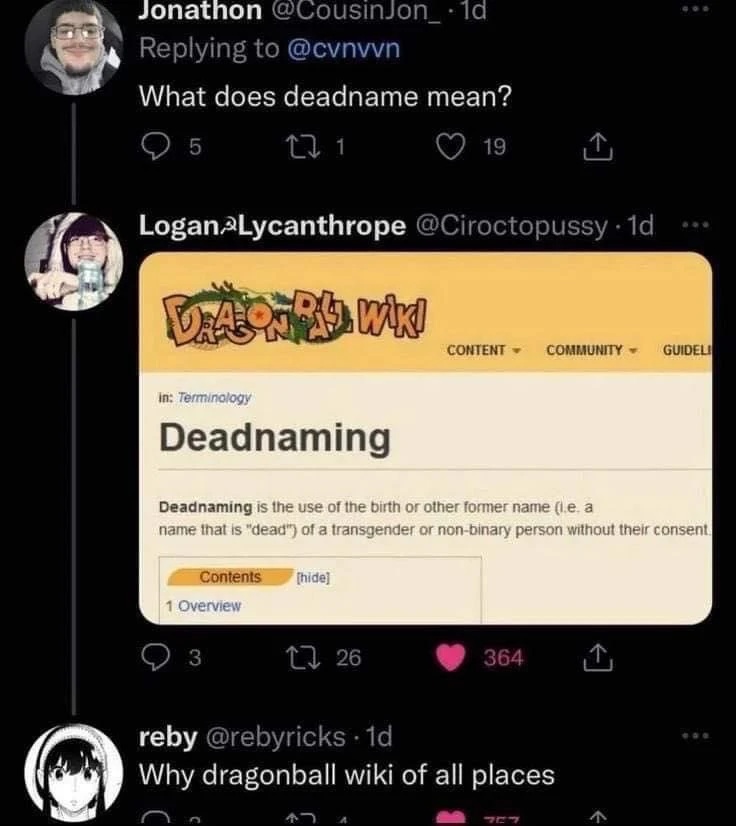The image size is (736, 826).
Task: Unlike Logan Lycanthrope's tweet
Action: (x=453, y=657)
